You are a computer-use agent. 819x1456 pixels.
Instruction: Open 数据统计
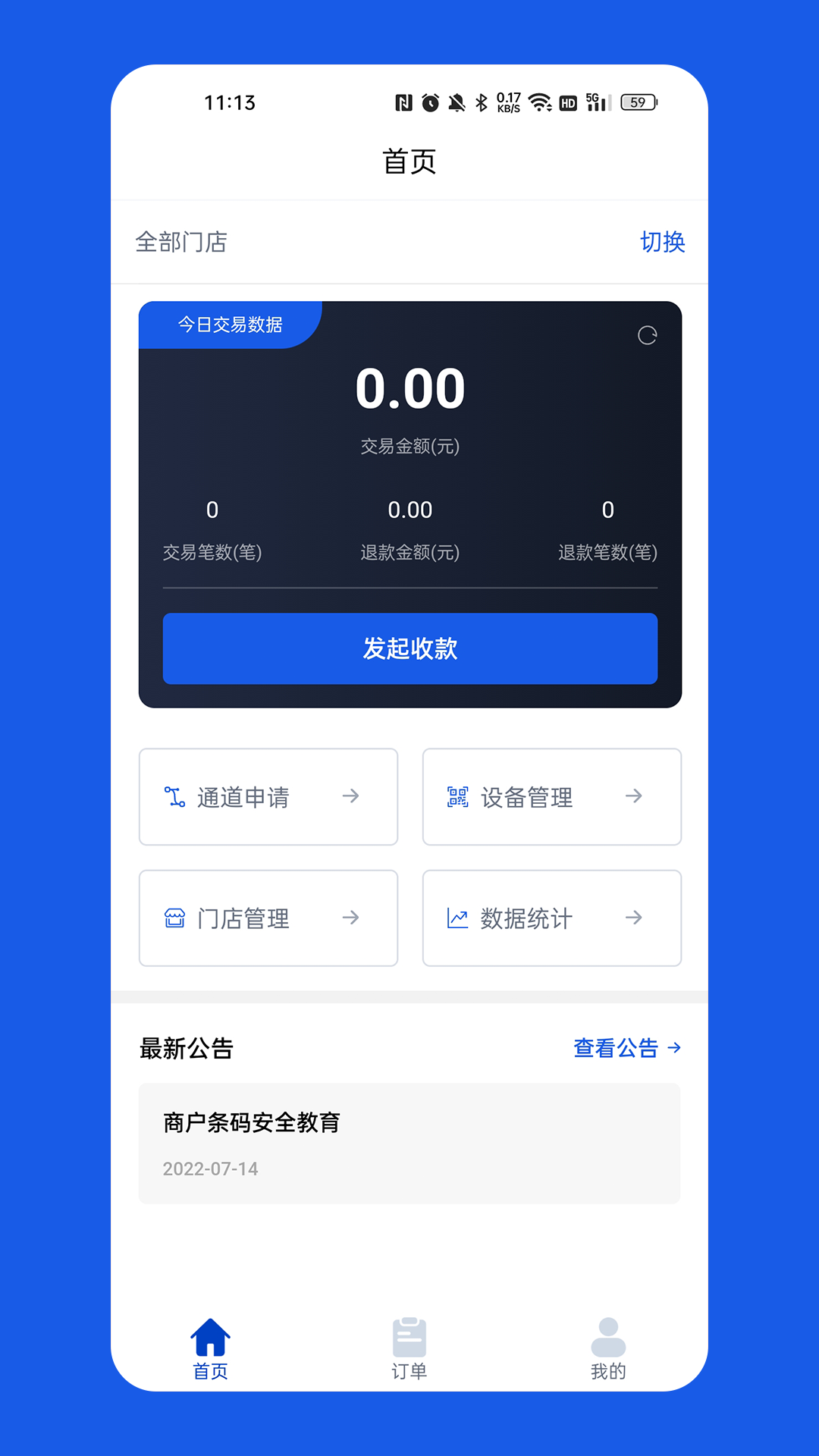pos(551,918)
